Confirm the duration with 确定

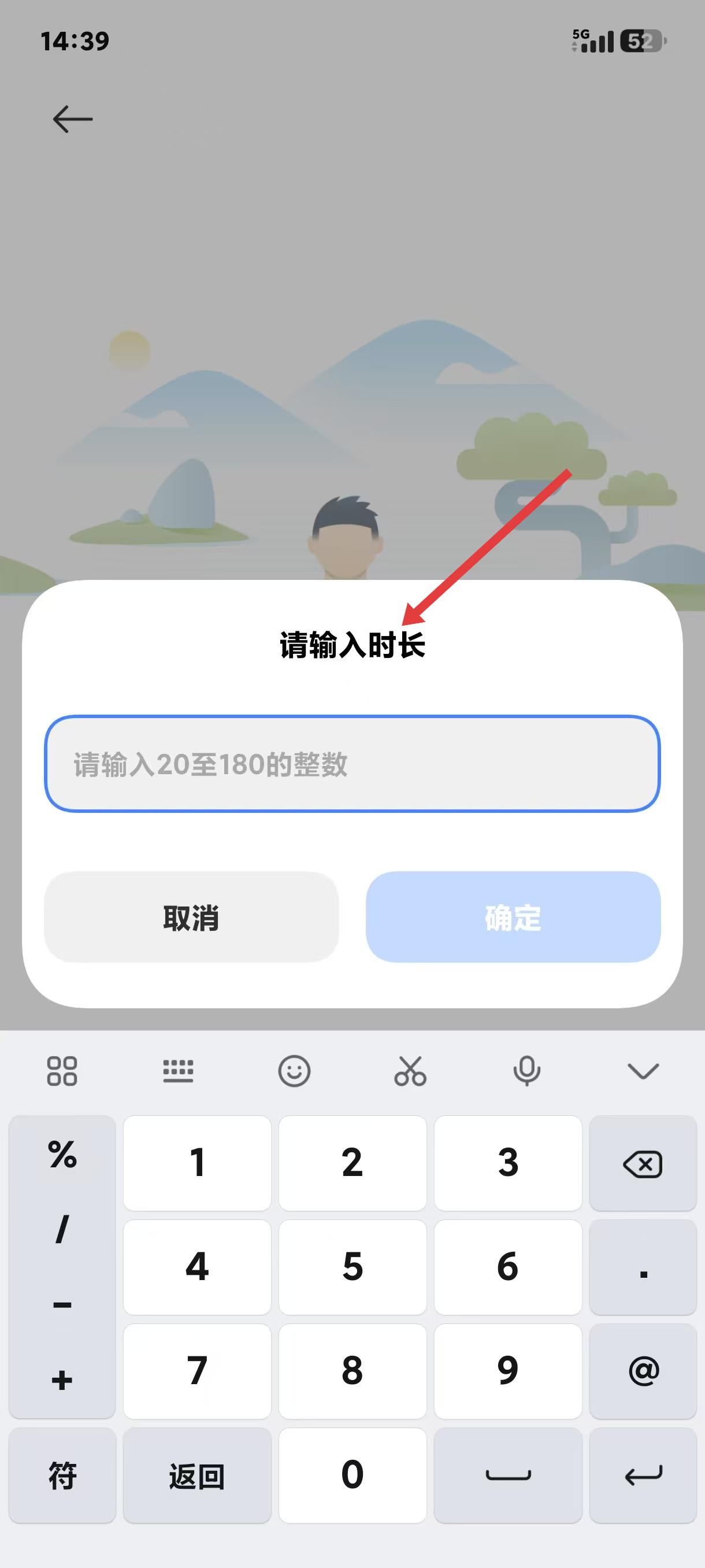tap(513, 918)
